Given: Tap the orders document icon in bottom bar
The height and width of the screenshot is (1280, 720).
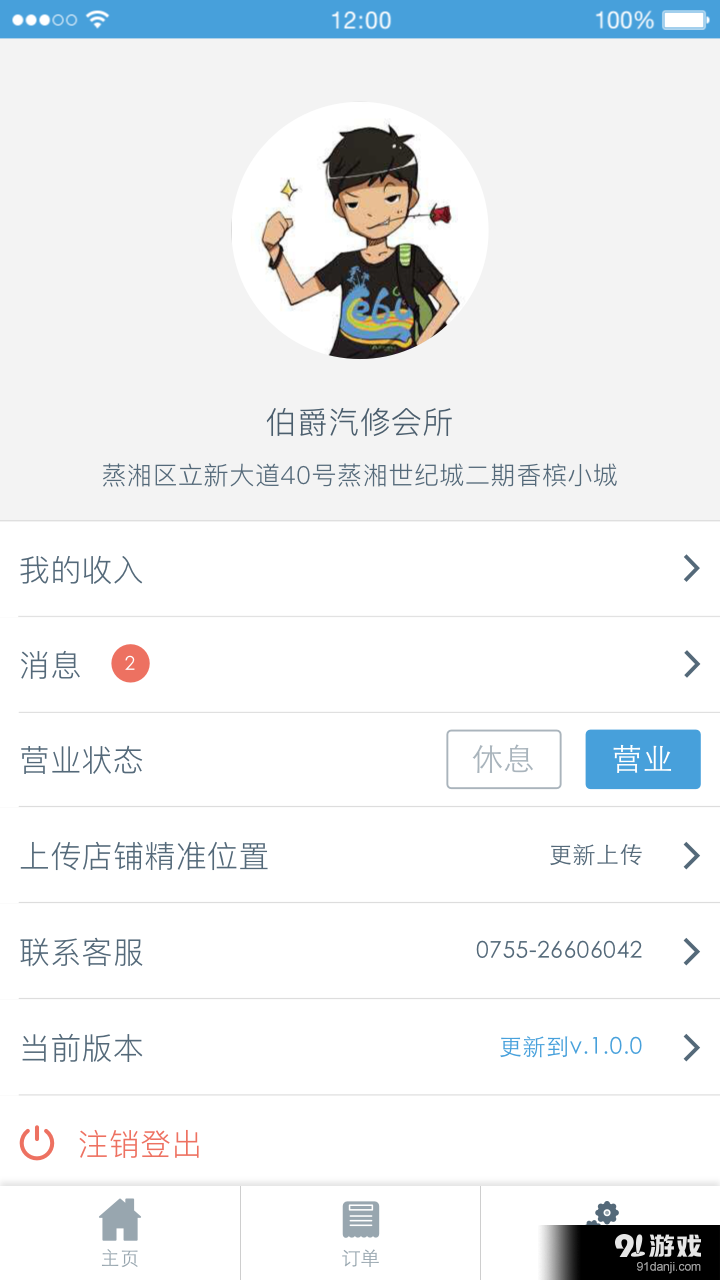Looking at the screenshot, I should (360, 1218).
